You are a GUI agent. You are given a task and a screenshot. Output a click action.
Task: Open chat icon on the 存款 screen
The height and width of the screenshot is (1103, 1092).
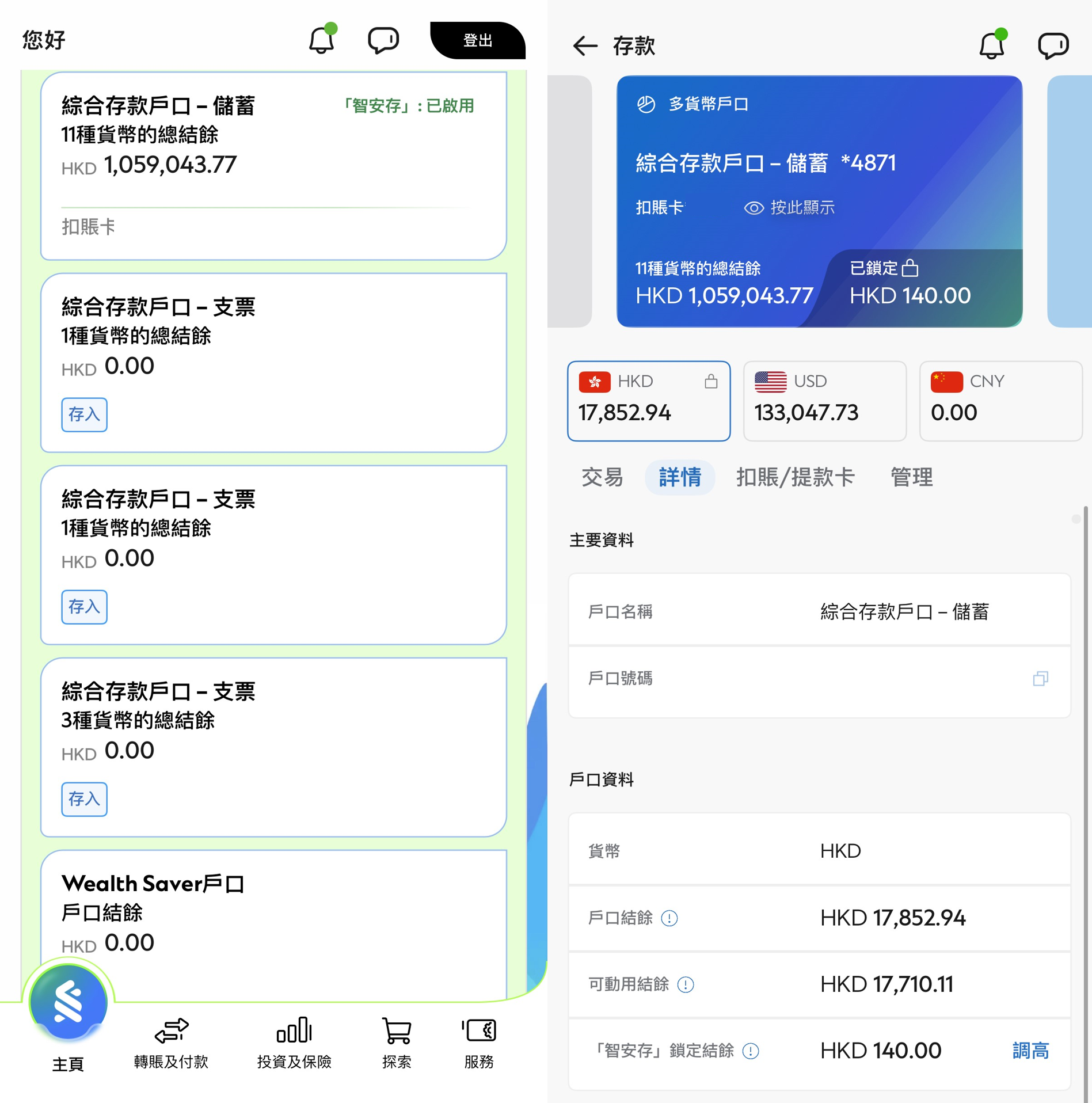click(x=1053, y=45)
